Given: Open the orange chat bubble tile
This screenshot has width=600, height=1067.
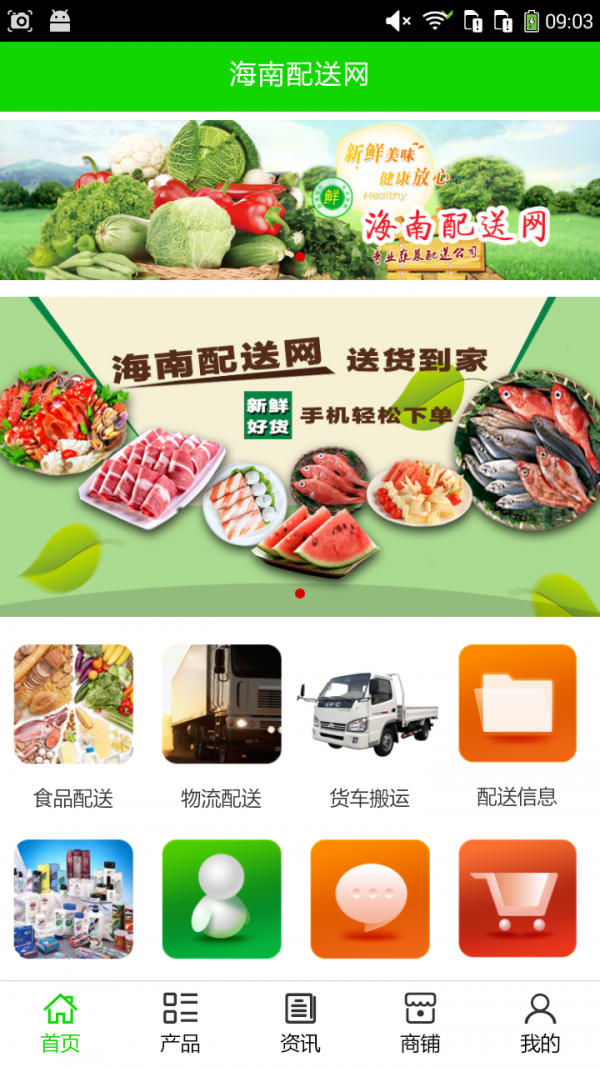Looking at the screenshot, I should click(370, 899).
